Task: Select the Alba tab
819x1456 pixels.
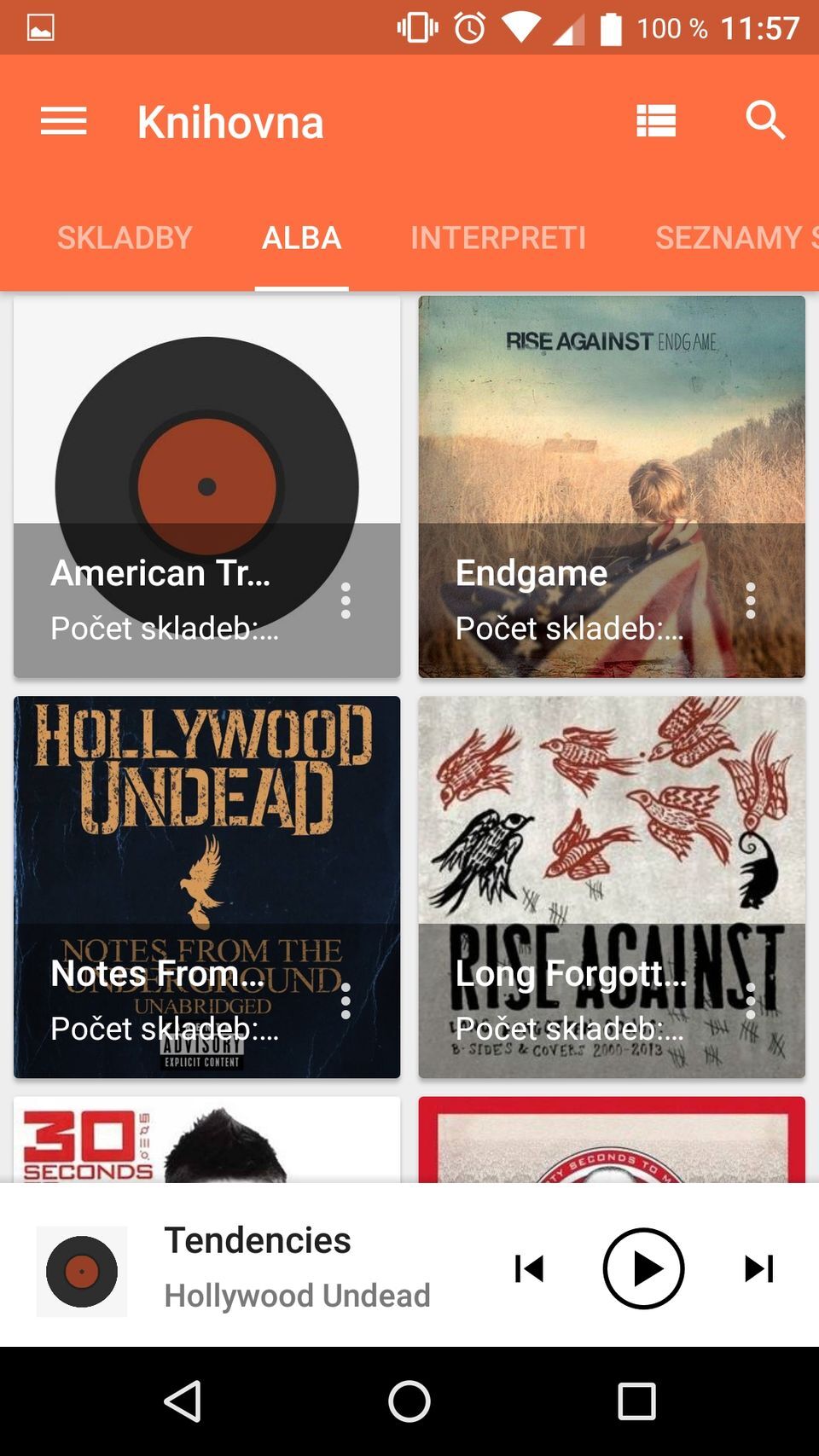Action: point(301,237)
